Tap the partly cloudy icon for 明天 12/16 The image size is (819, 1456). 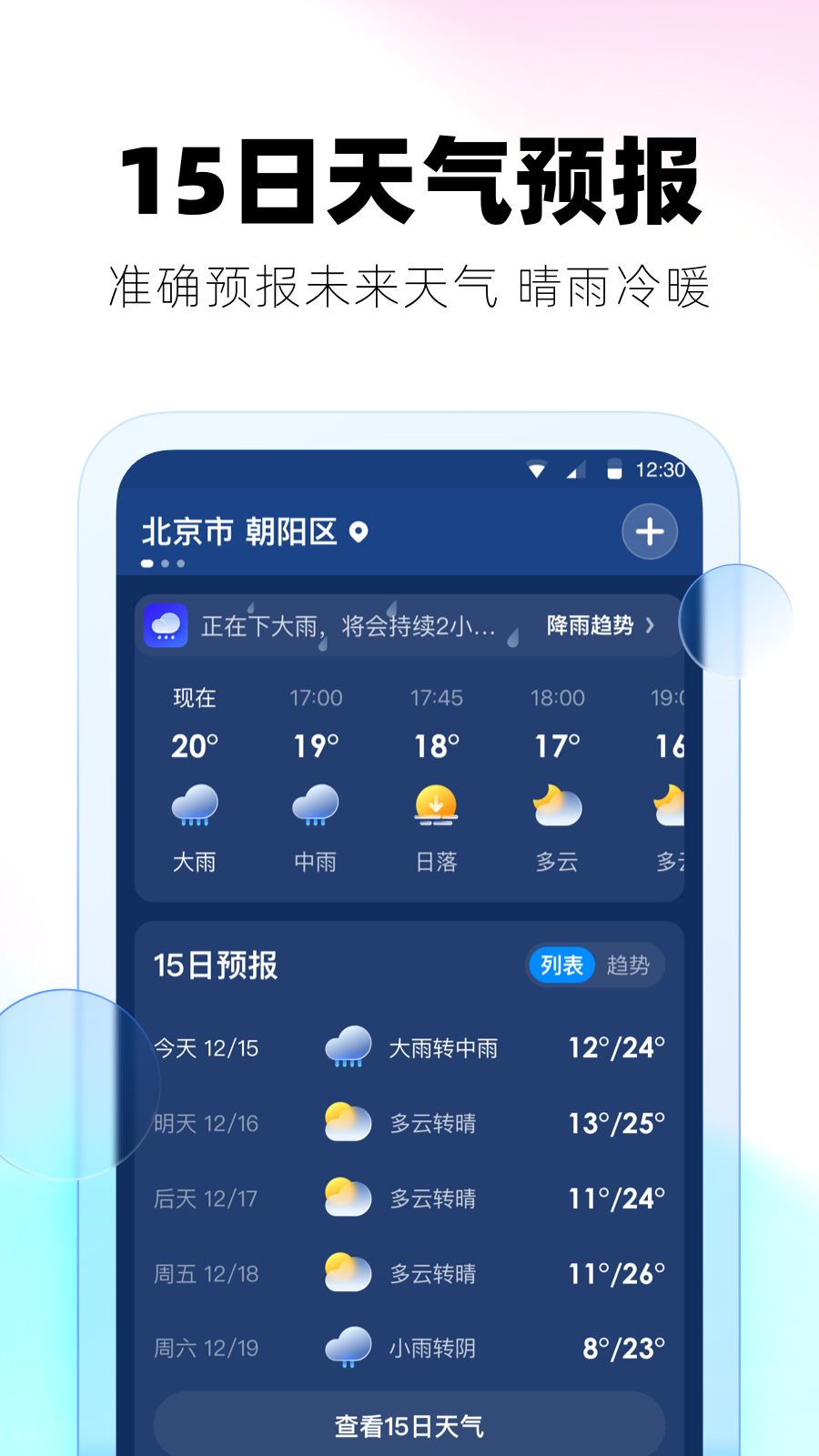pyautogui.click(x=347, y=1121)
